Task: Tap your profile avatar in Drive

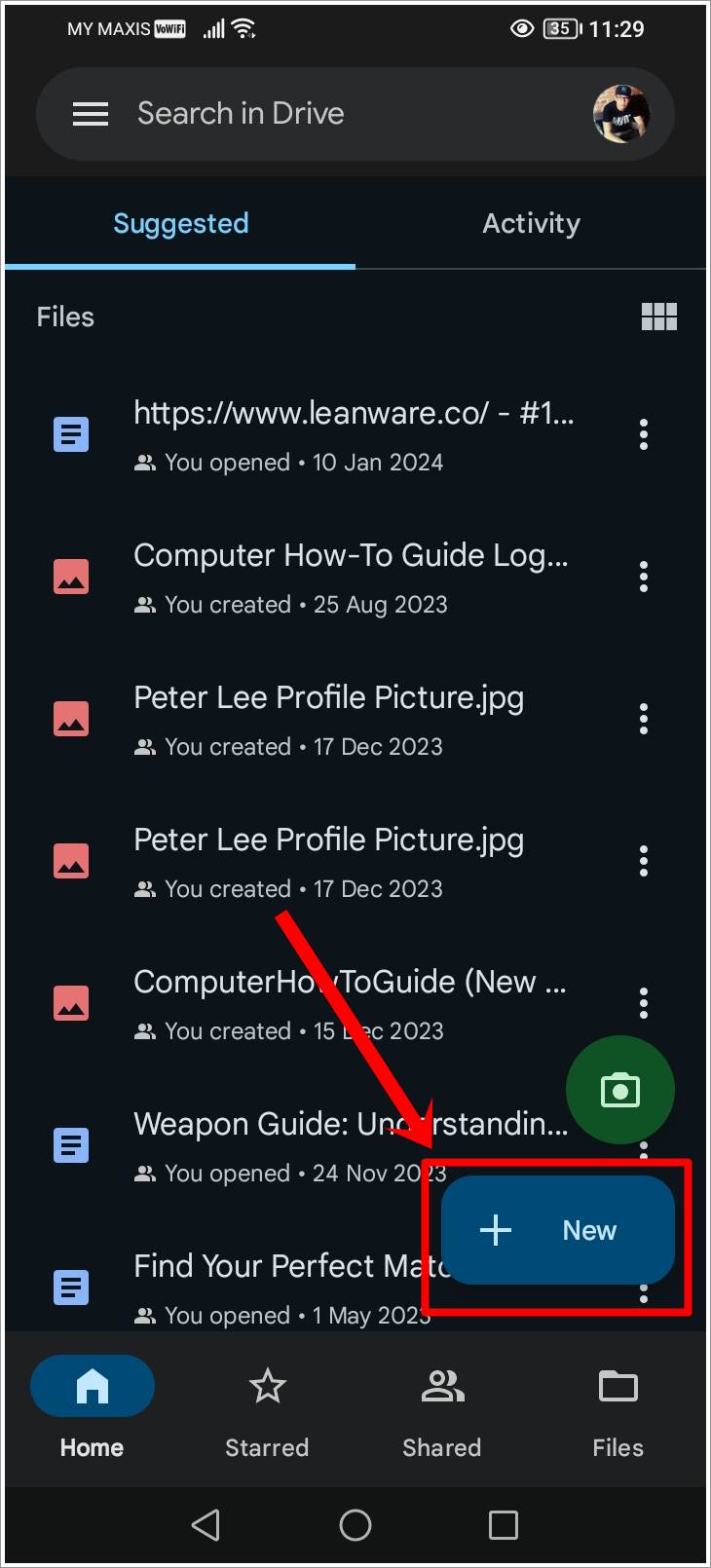Action: (621, 113)
